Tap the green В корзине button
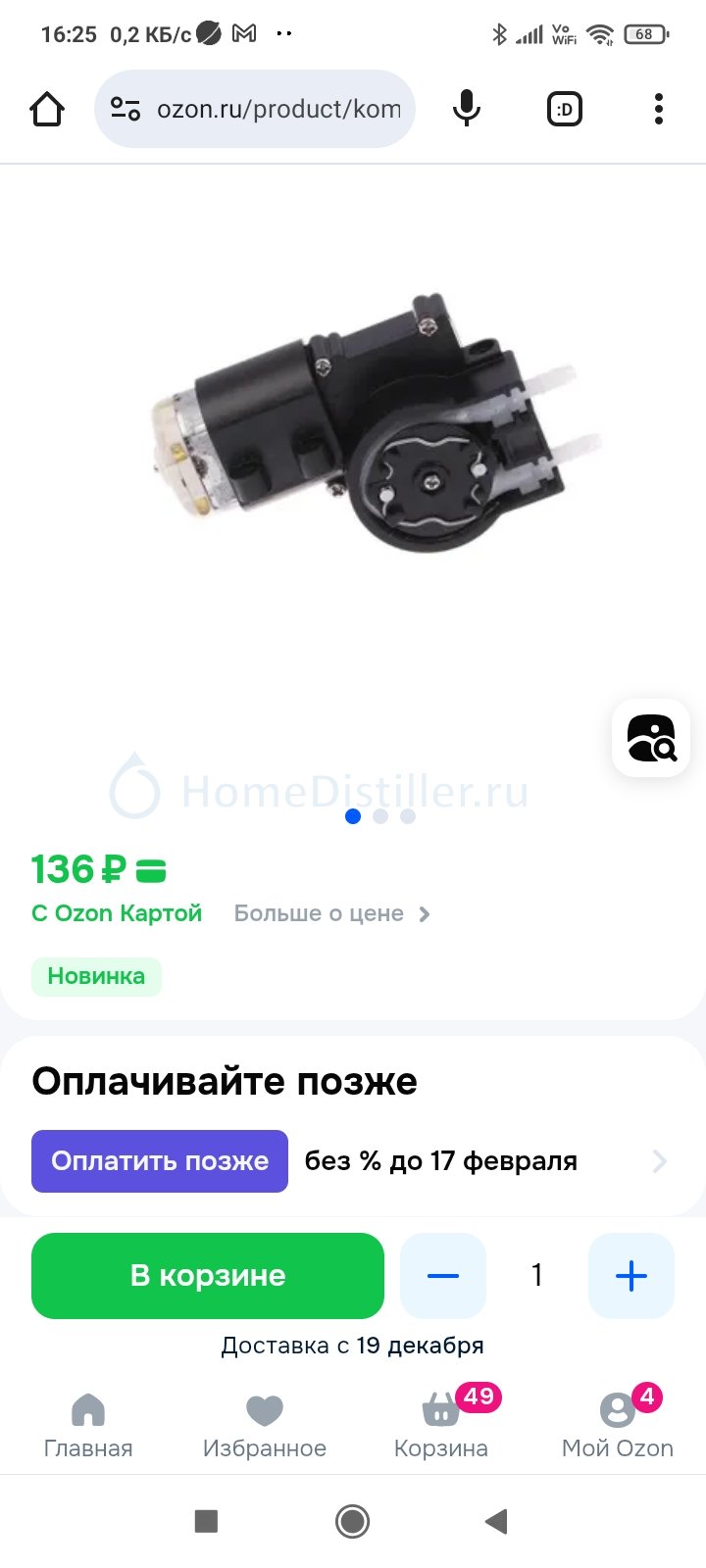Image resolution: width=706 pixels, height=1568 pixels. tap(208, 1275)
